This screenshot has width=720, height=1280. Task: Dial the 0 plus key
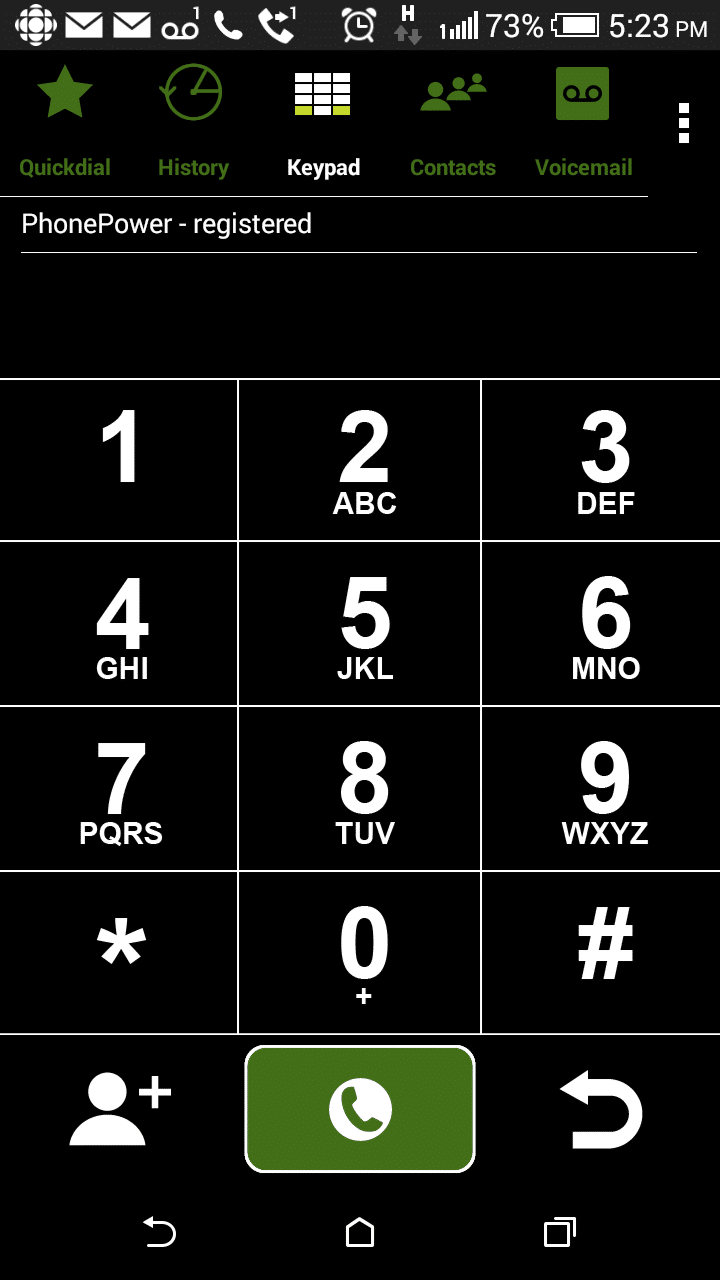click(364, 952)
